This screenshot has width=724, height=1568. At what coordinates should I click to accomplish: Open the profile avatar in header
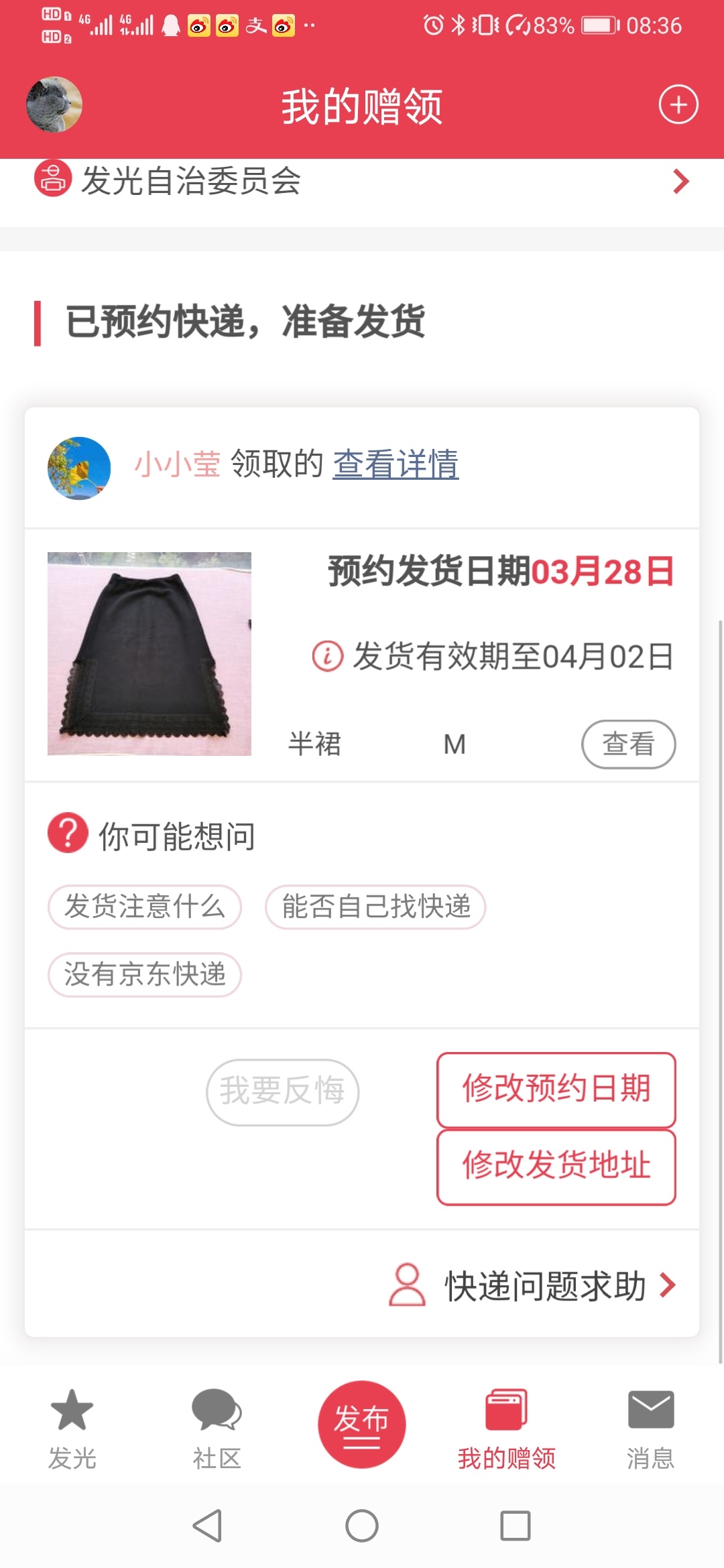54,105
